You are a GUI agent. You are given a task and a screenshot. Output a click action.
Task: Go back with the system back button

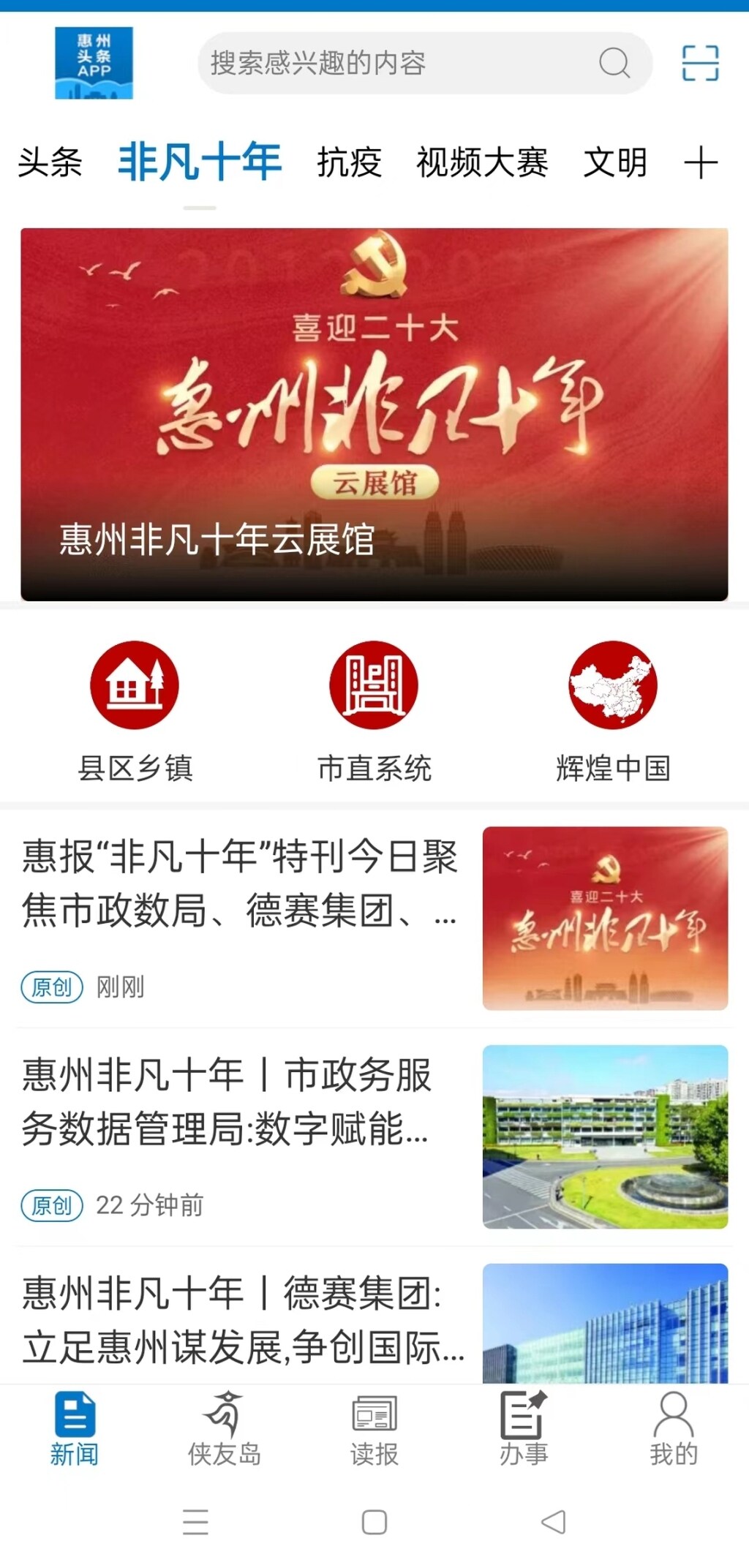click(554, 1522)
